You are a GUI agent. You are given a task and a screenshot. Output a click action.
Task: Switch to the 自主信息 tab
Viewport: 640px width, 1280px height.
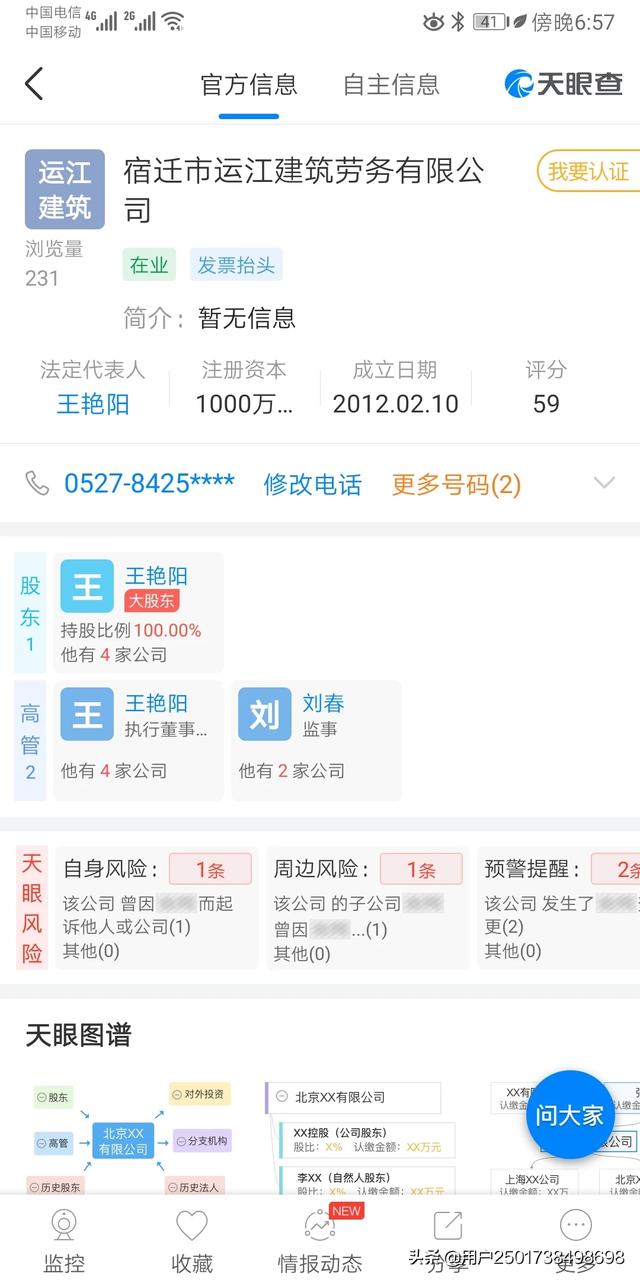[391, 84]
